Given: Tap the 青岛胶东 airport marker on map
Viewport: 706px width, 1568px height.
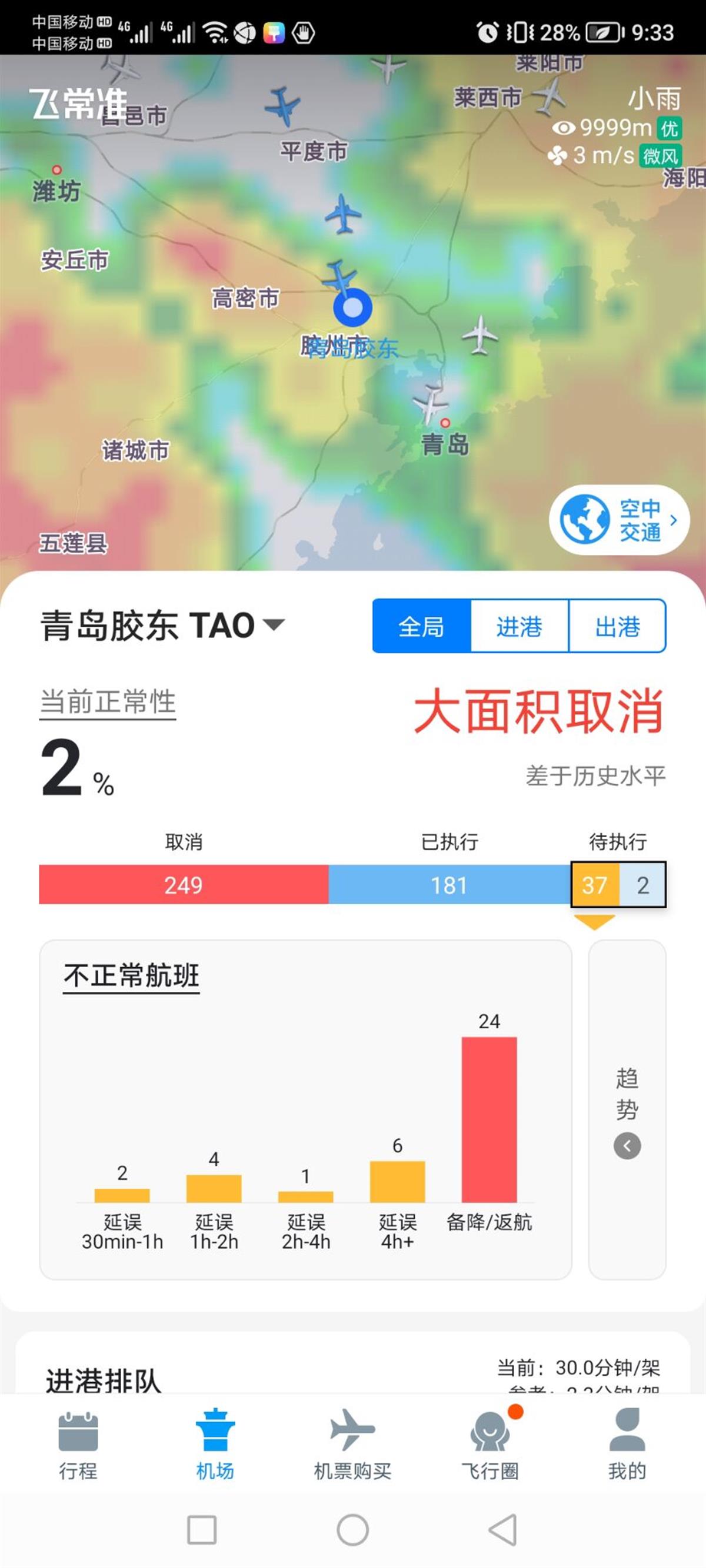Looking at the screenshot, I should tap(352, 308).
